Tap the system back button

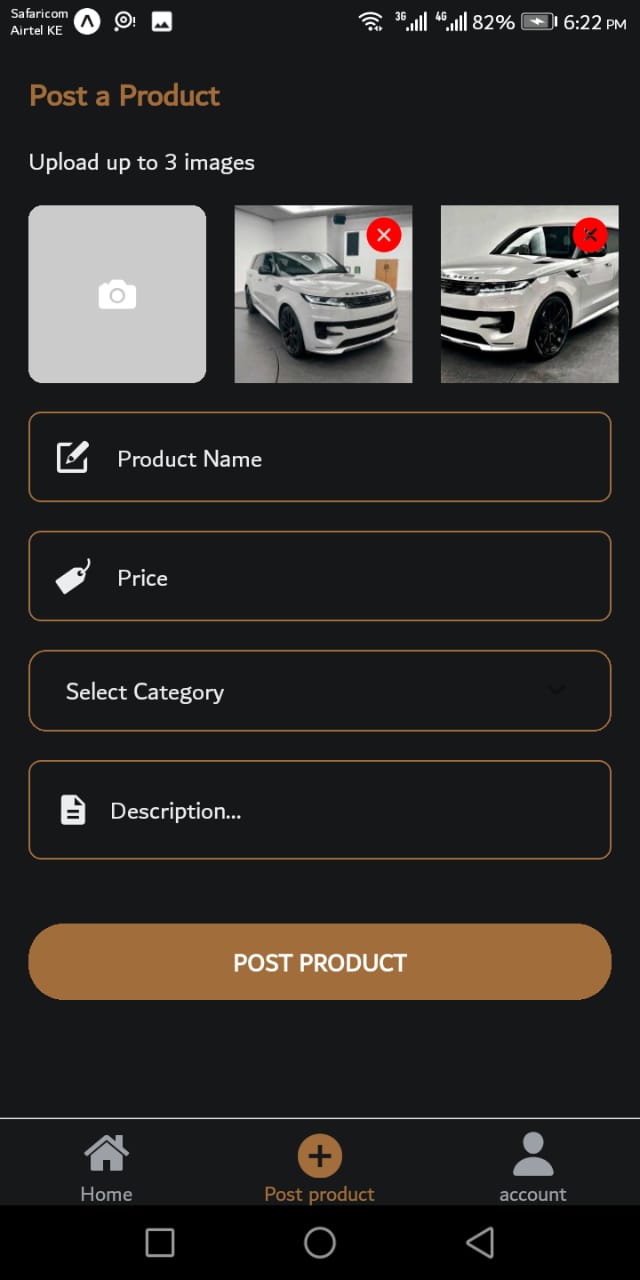(x=480, y=1243)
